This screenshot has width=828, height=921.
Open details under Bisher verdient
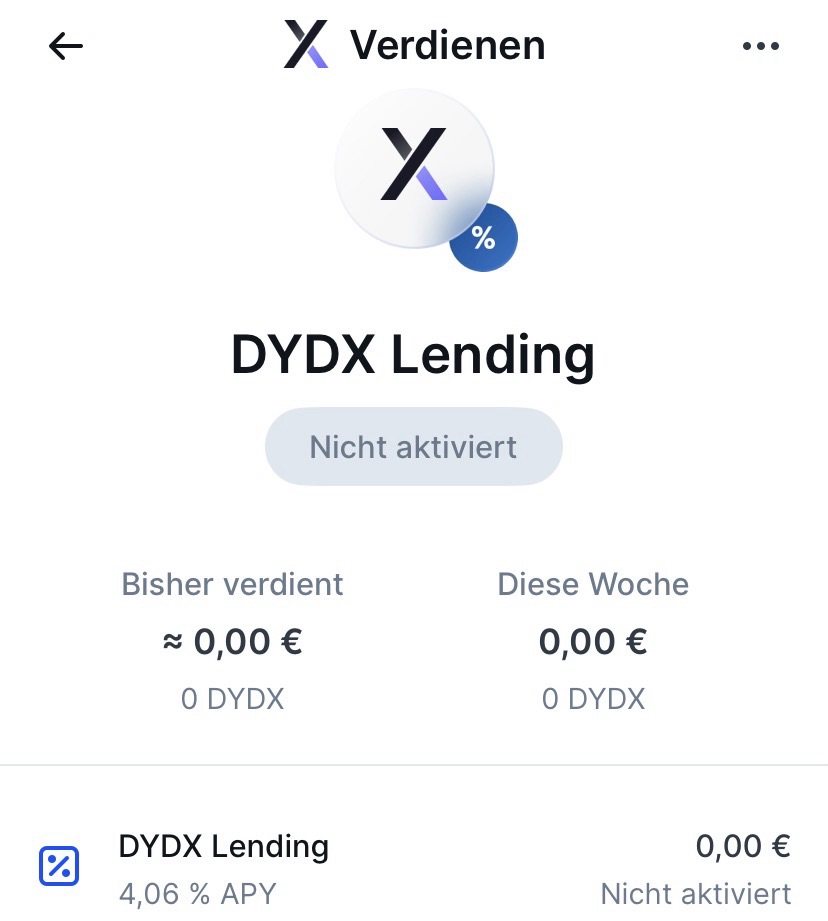231,584
